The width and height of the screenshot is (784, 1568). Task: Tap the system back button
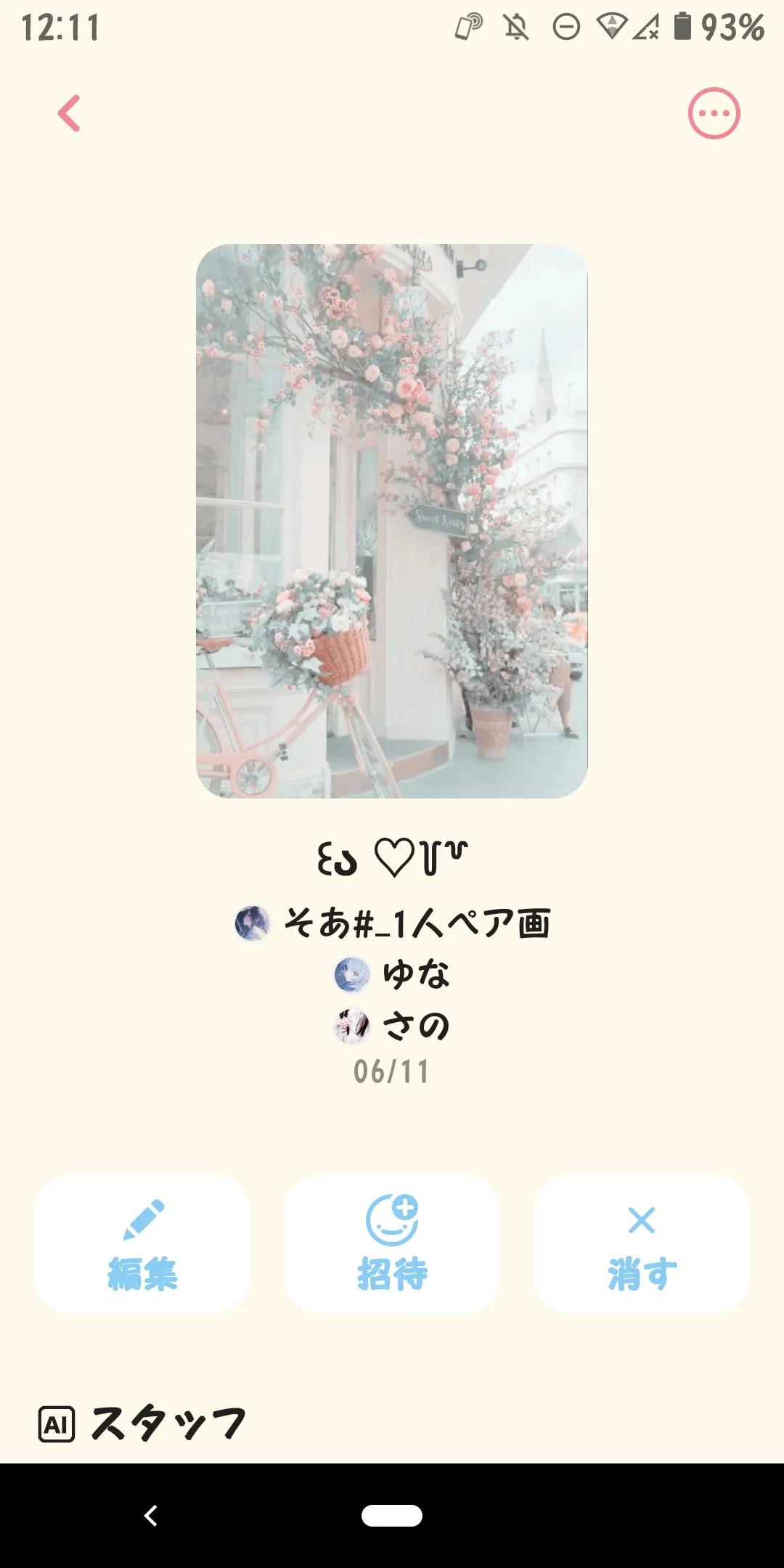click(151, 1516)
